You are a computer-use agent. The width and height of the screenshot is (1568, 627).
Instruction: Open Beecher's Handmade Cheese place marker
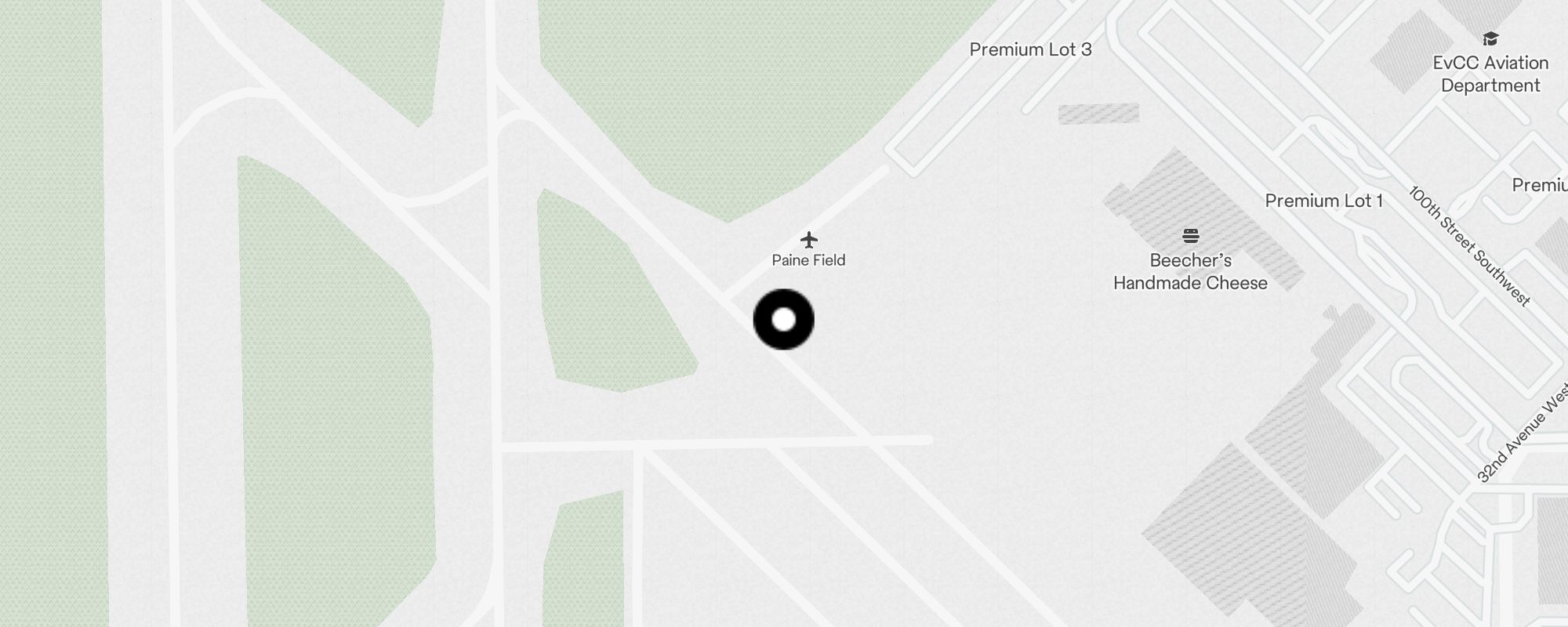pyautogui.click(x=1190, y=236)
